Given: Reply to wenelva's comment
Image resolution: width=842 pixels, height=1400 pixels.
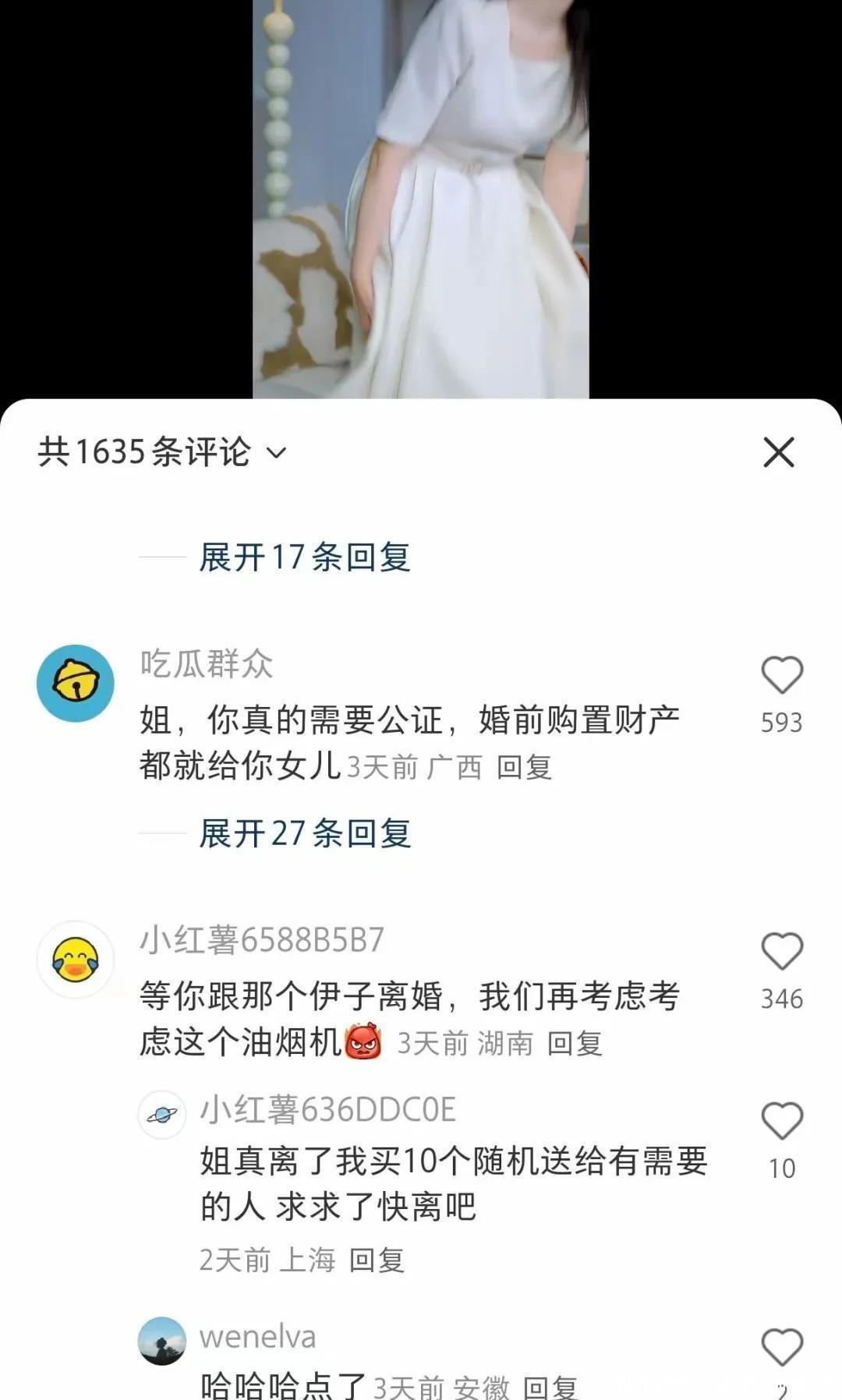Looking at the screenshot, I should 550,1388.
